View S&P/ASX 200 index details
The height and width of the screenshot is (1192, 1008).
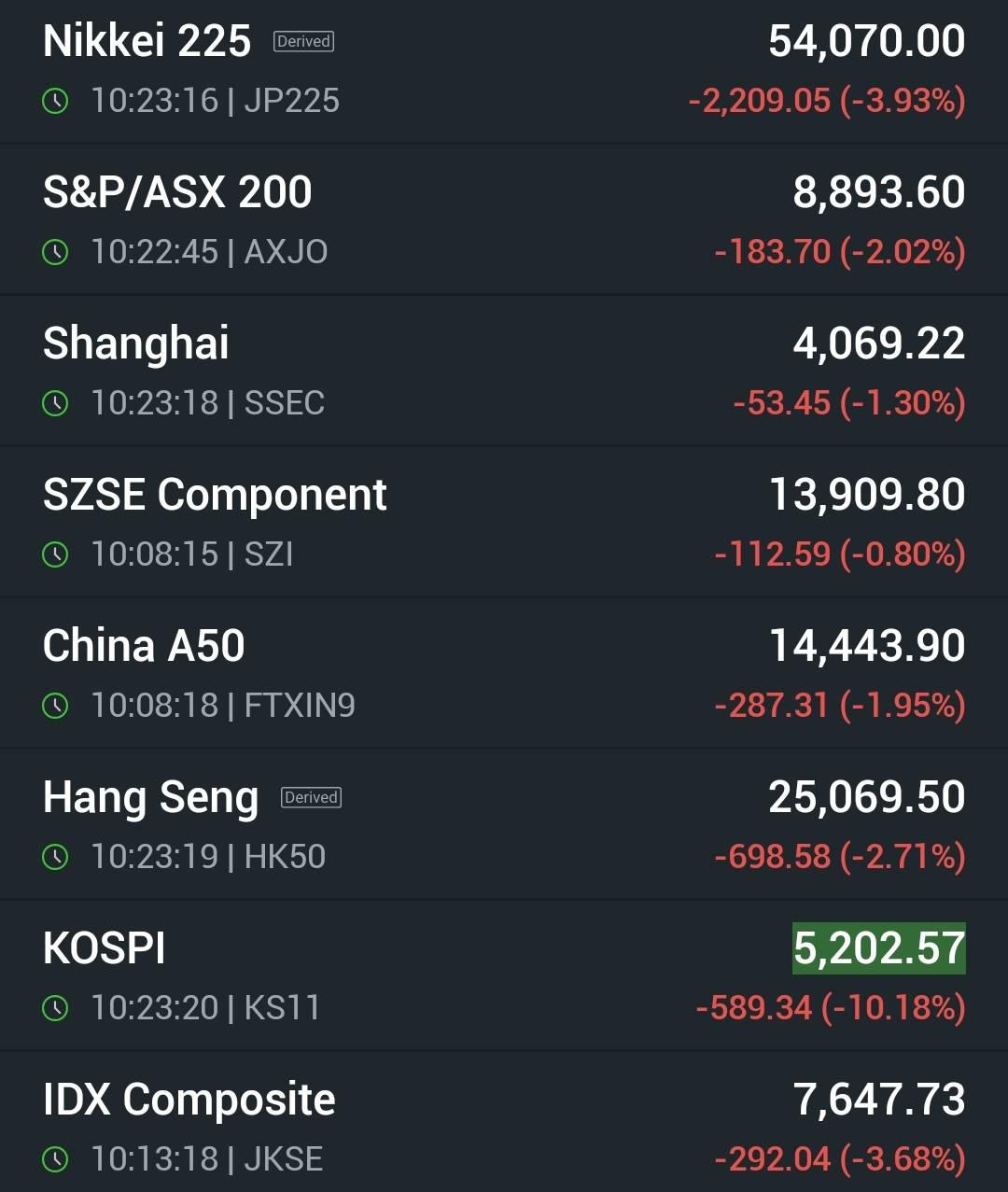coord(177,193)
